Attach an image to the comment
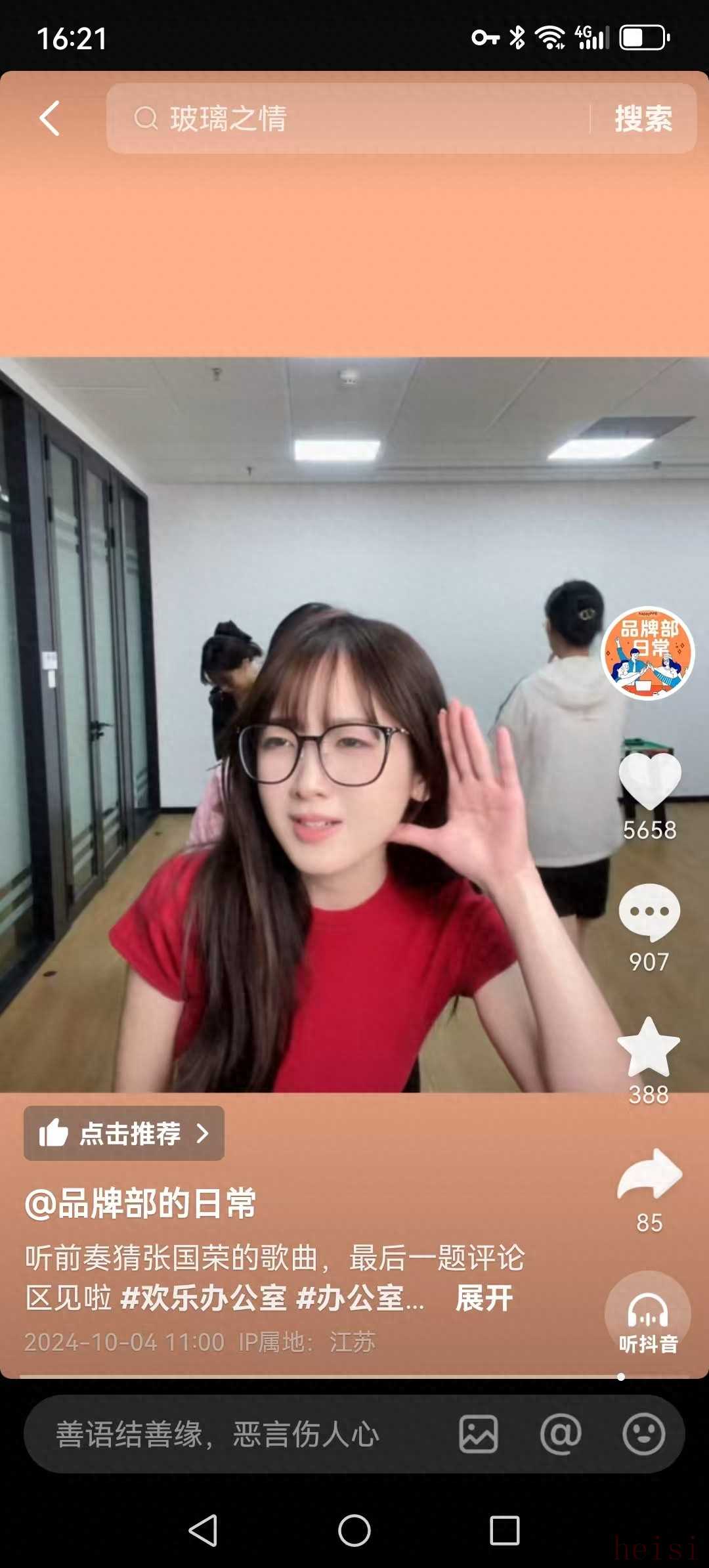709x1568 pixels. point(479,1434)
